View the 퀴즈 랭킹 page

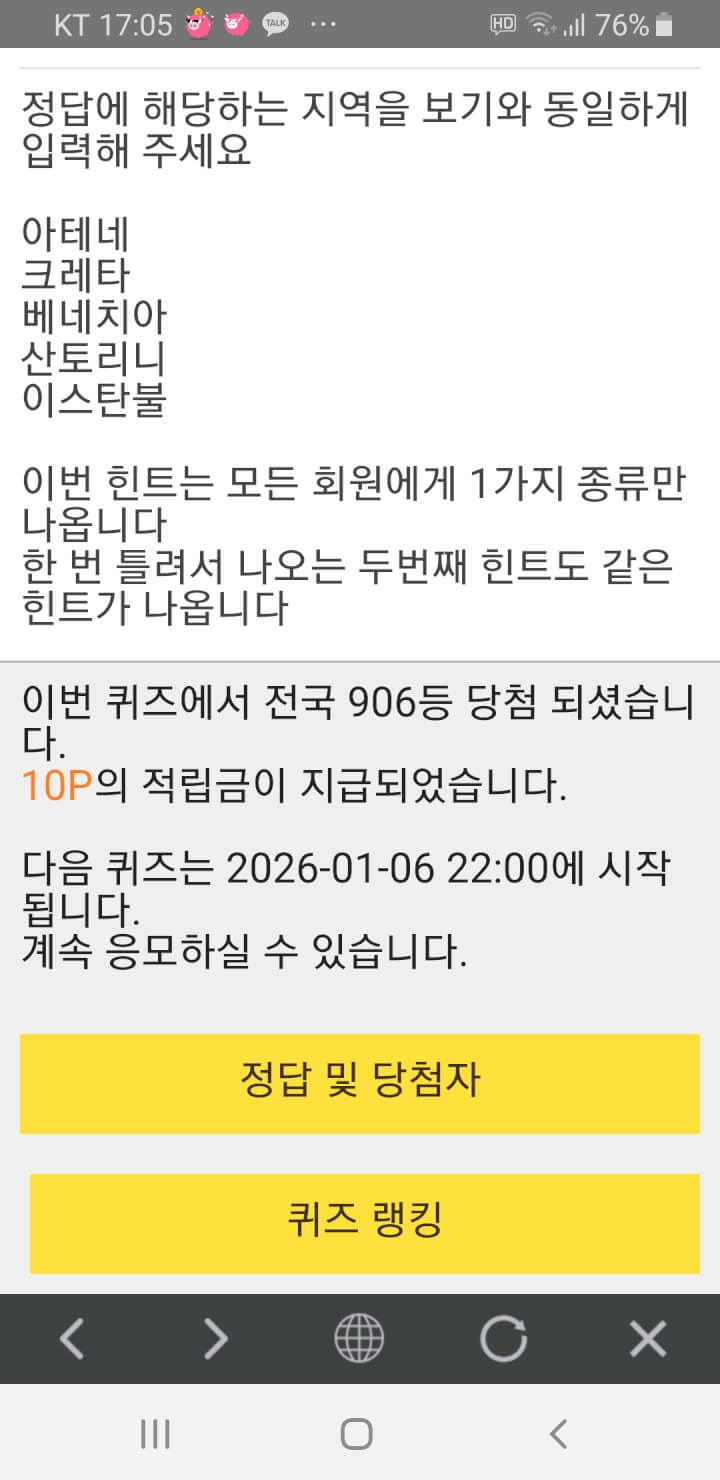coord(364,1222)
